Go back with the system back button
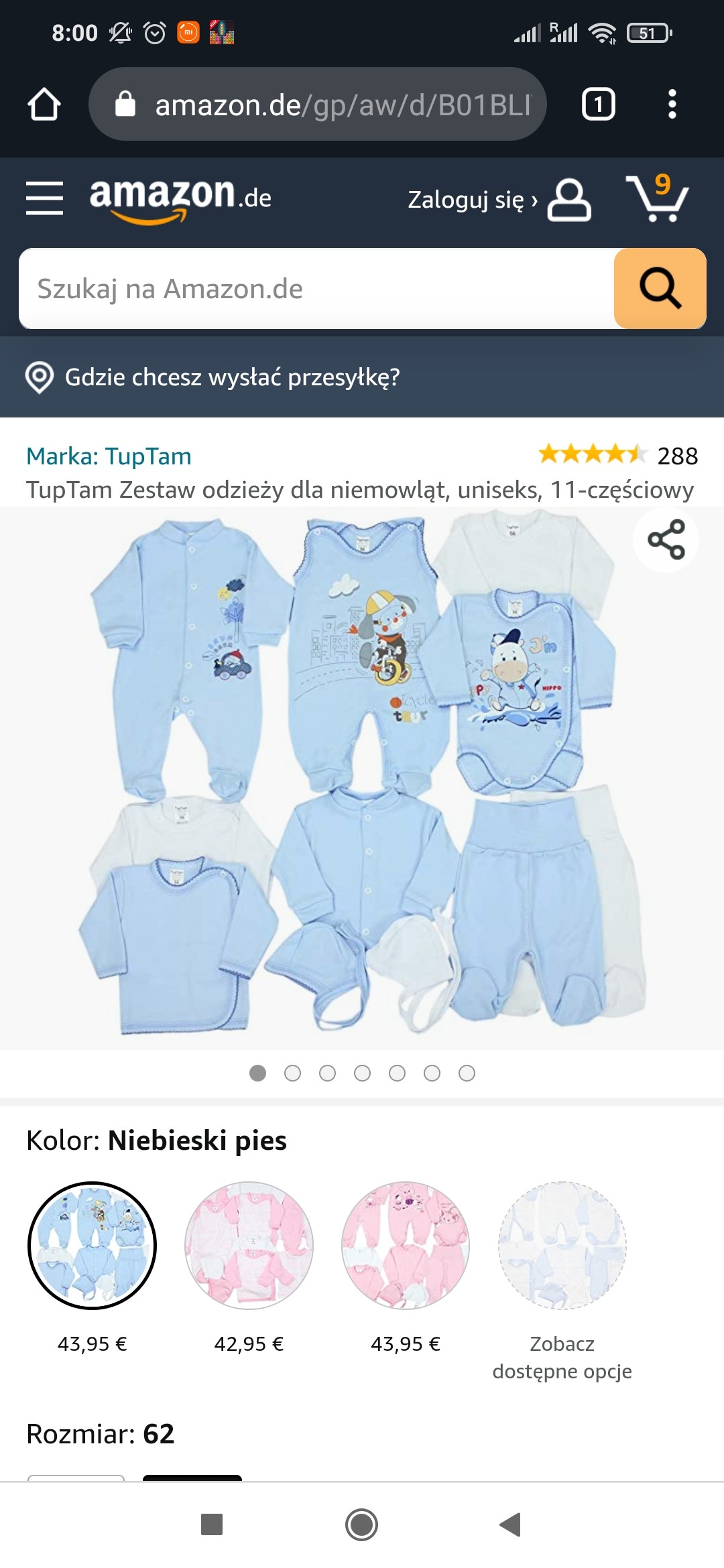This screenshot has width=724, height=1568. coord(511,1524)
